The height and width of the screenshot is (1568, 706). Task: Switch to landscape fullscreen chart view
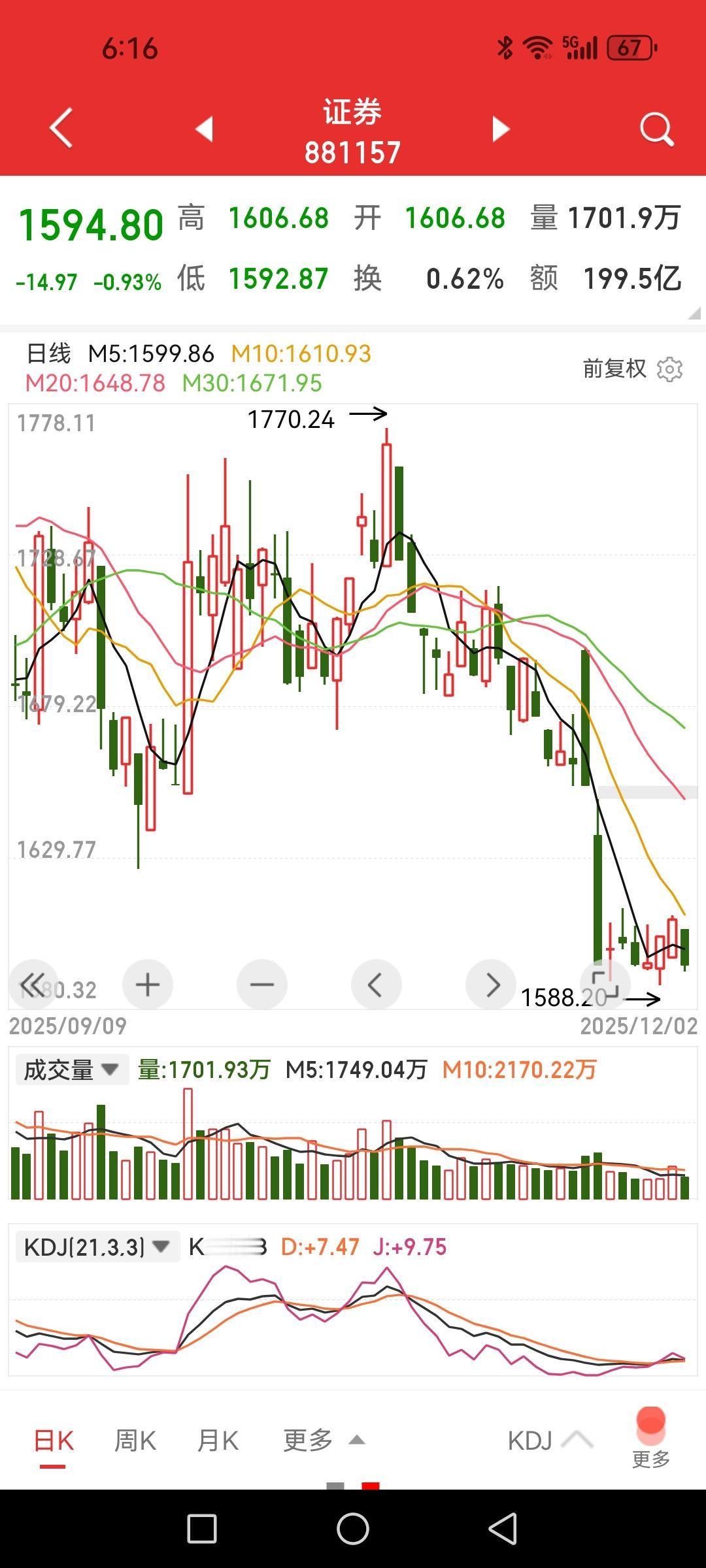pos(605,984)
